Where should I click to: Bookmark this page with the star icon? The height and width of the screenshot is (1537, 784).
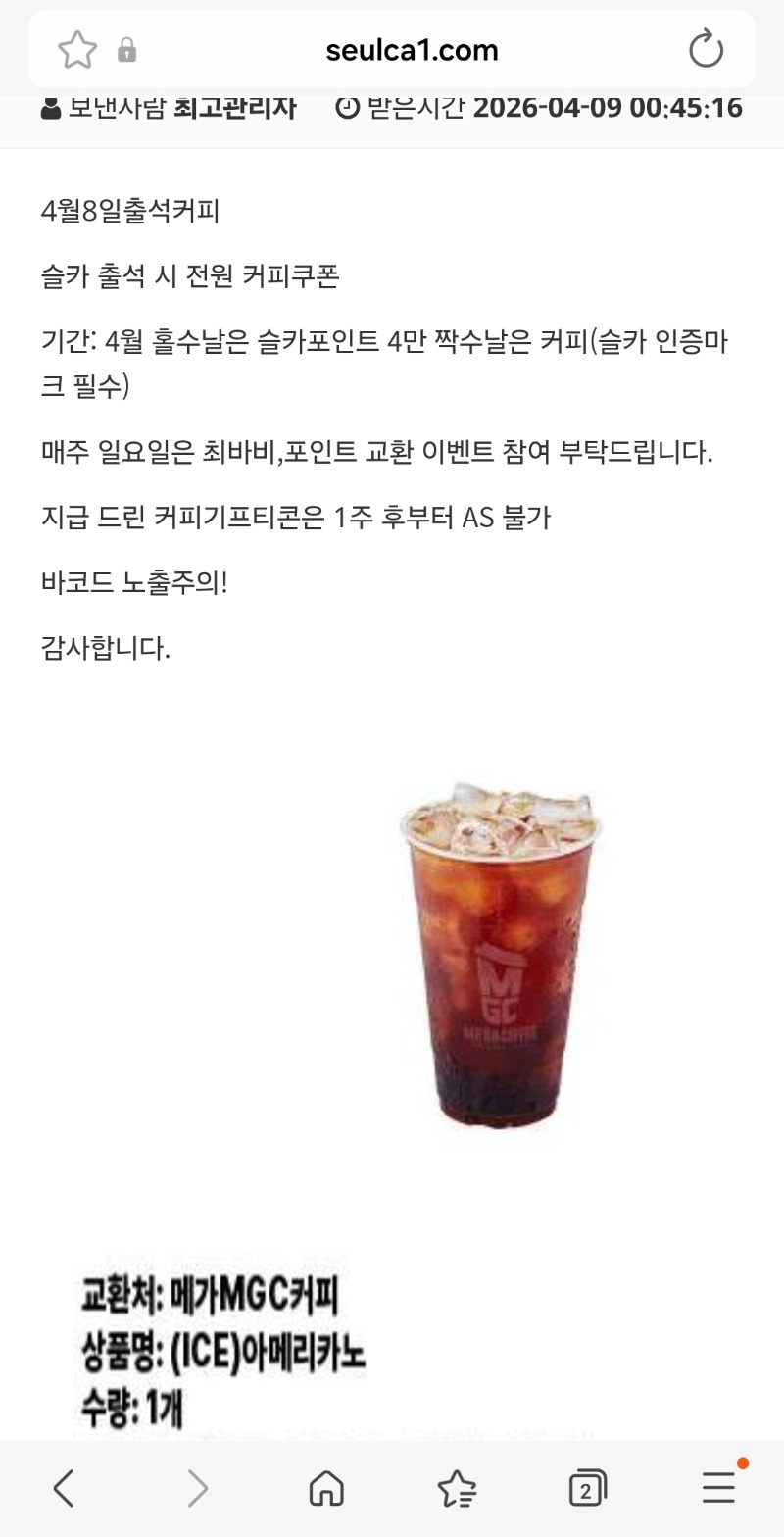(76, 50)
